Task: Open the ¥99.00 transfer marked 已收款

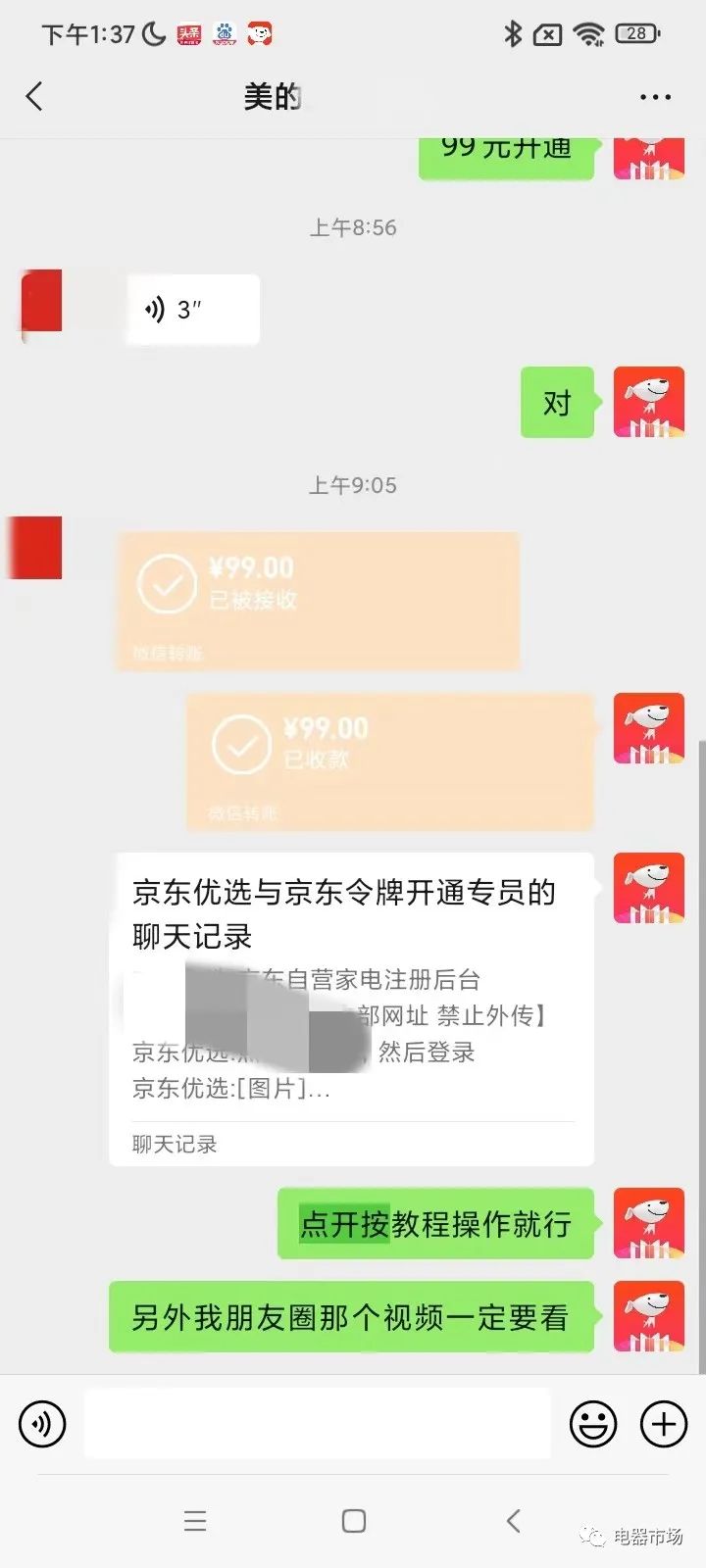Action: tap(389, 761)
